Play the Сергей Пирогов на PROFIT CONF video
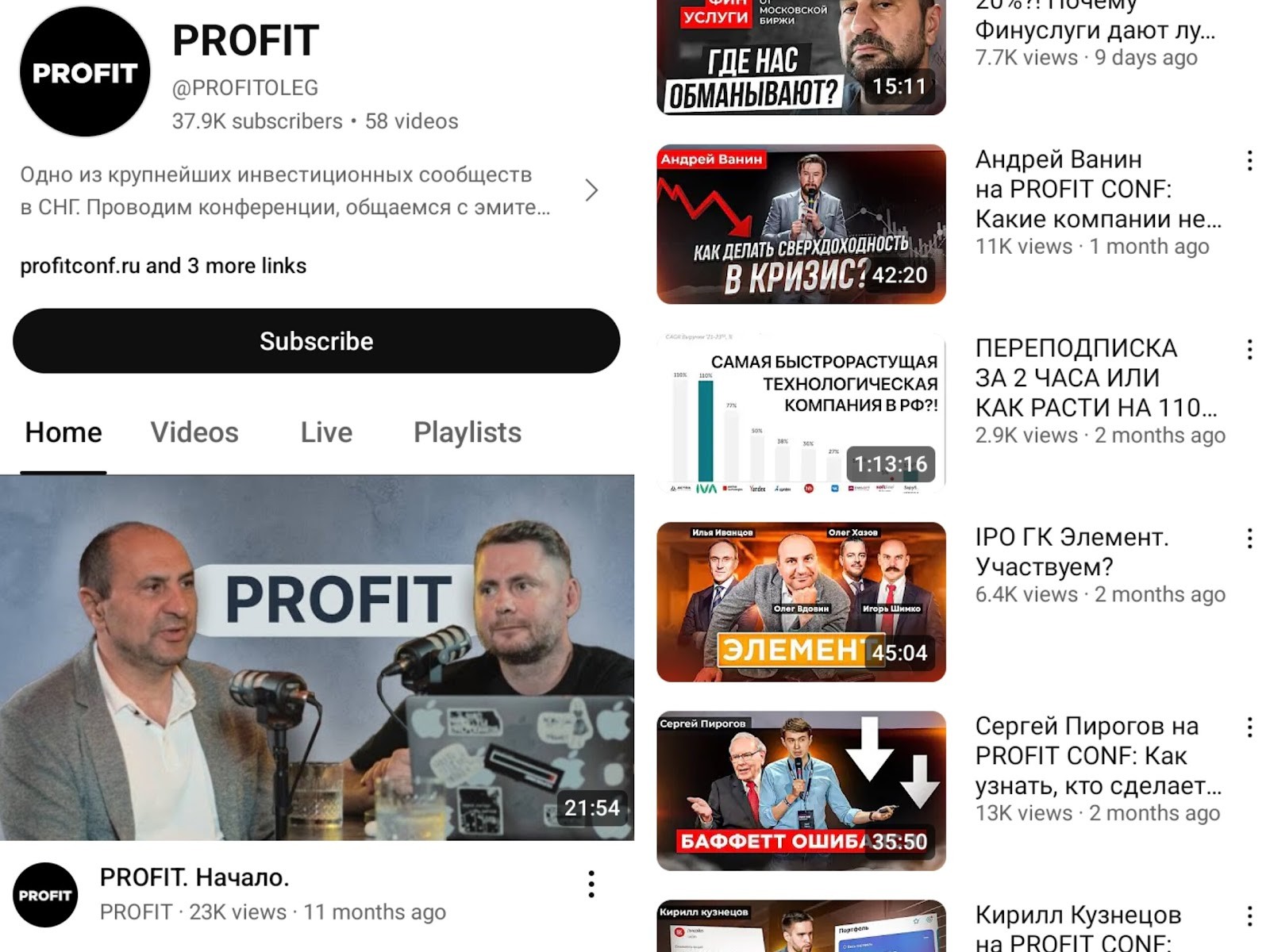Viewport: 1270px width, 952px height. [801, 790]
